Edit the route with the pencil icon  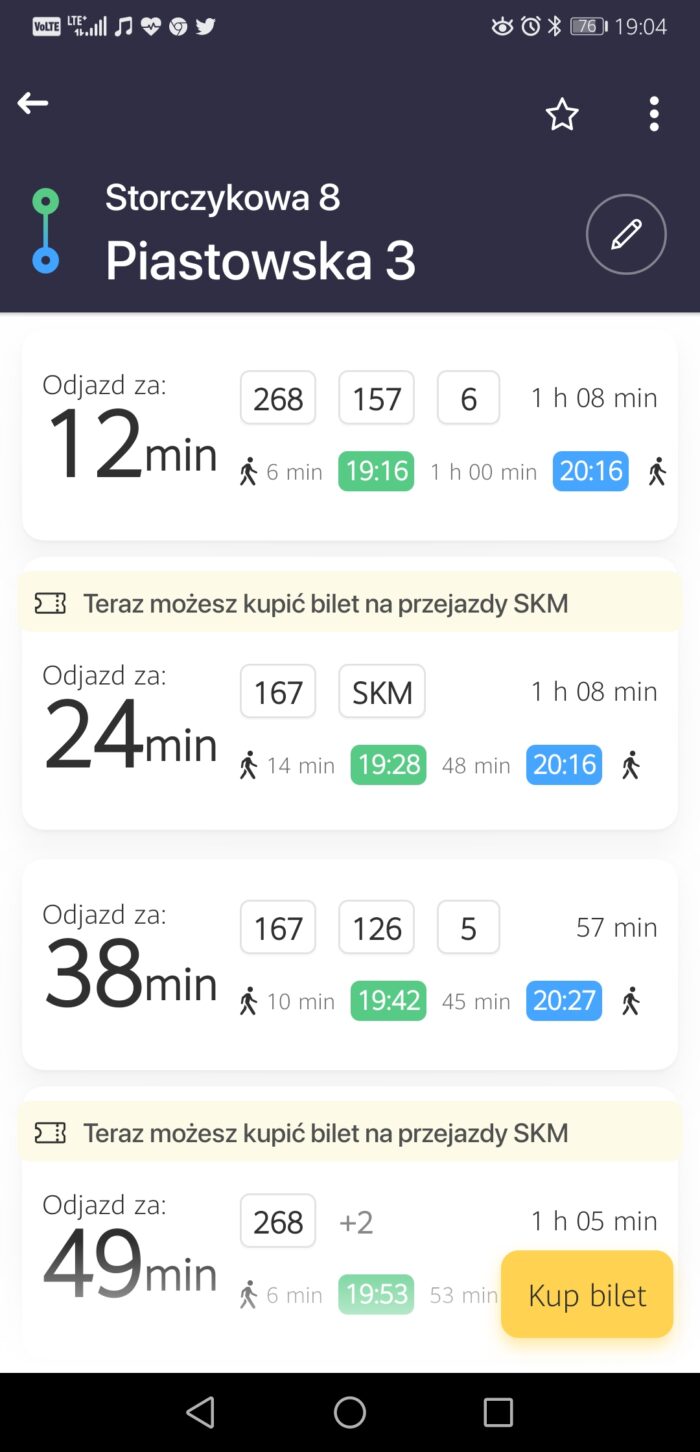coord(626,235)
